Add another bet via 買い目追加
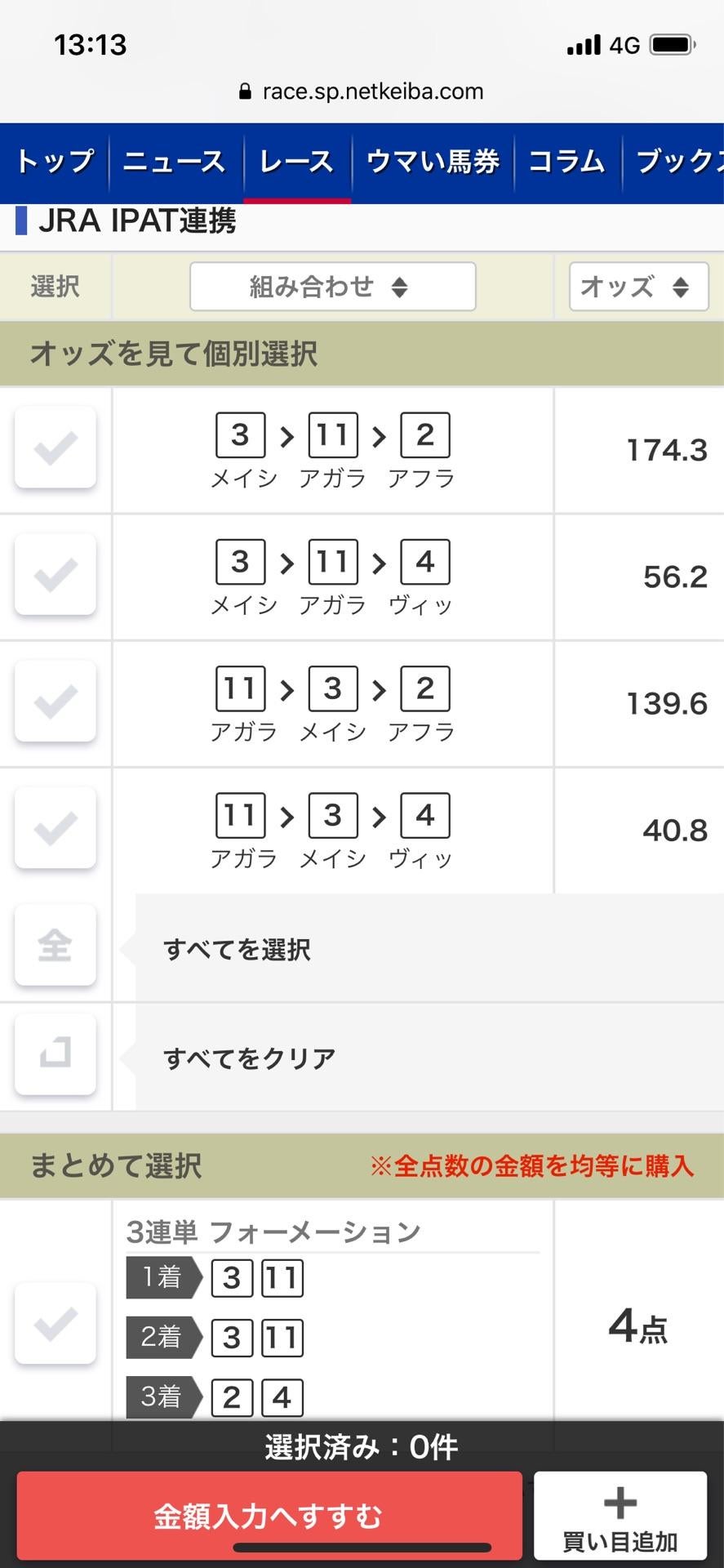The width and height of the screenshot is (724, 1568). click(x=620, y=1516)
